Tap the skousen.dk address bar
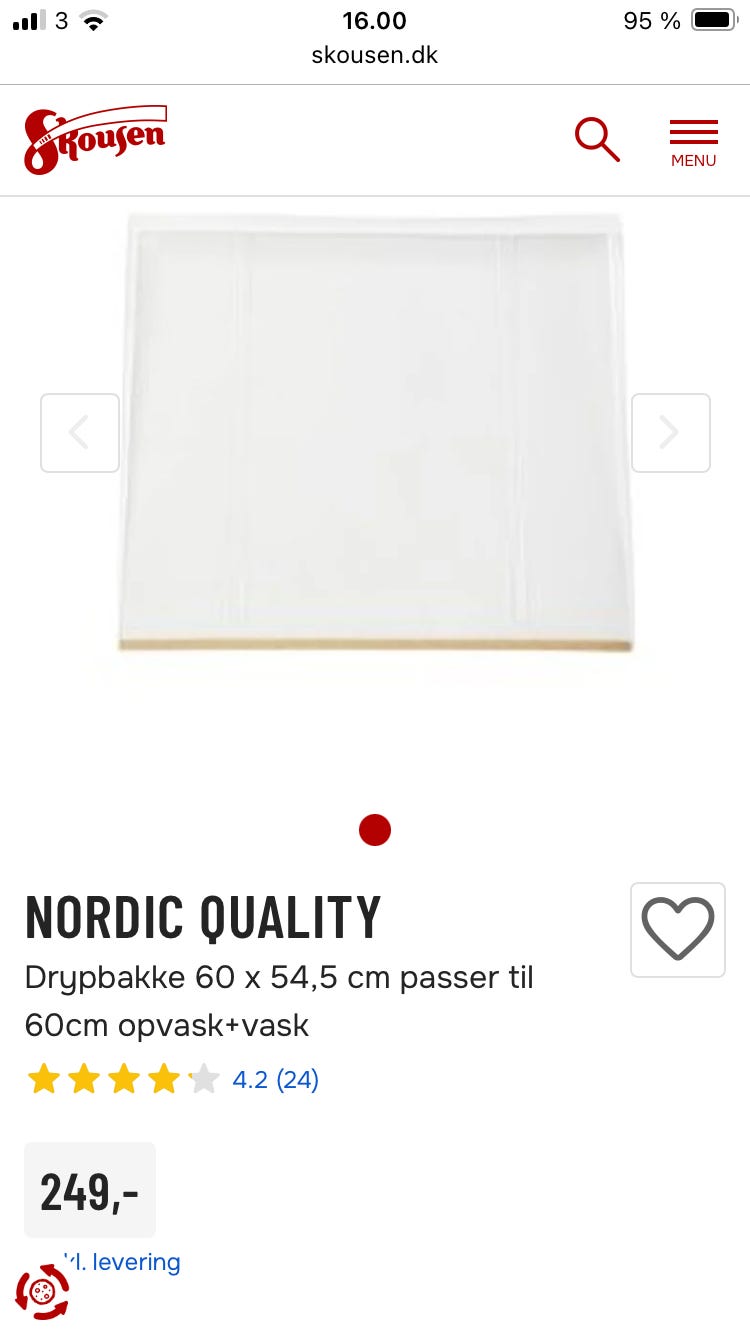This screenshot has width=750, height=1334. point(375,55)
